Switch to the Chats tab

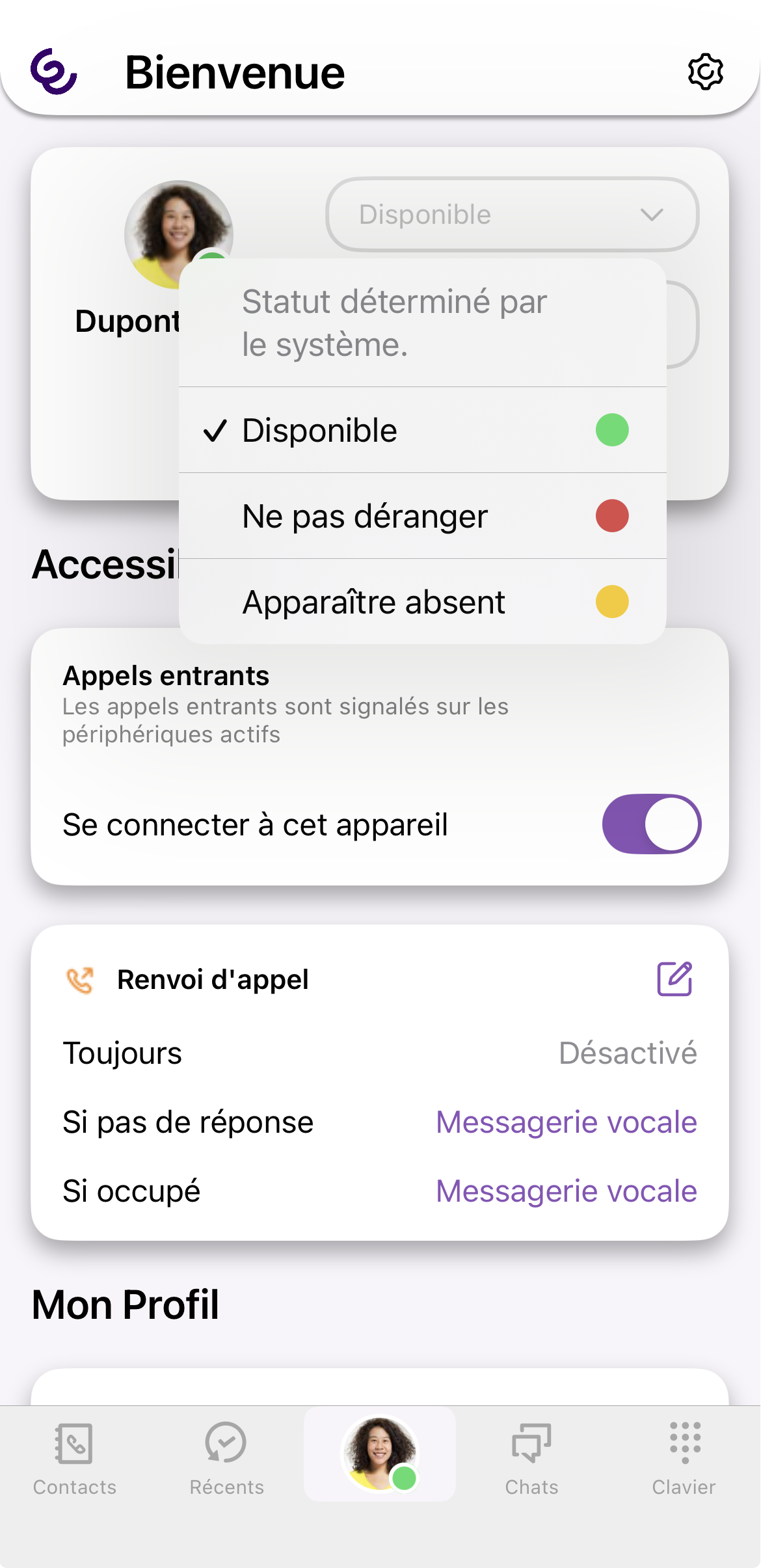(531, 1457)
